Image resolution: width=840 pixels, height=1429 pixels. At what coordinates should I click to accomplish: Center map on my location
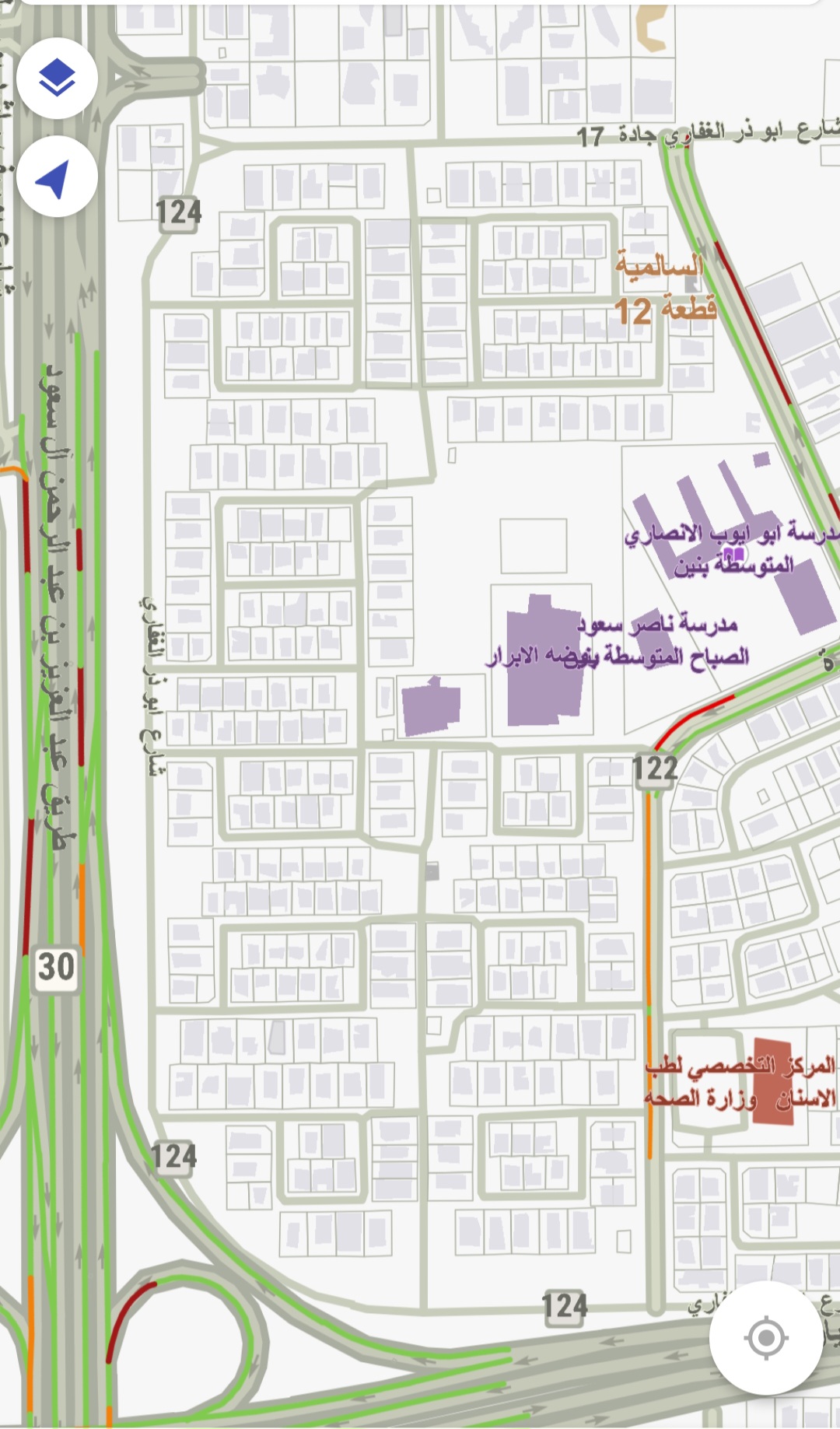pos(766,1338)
